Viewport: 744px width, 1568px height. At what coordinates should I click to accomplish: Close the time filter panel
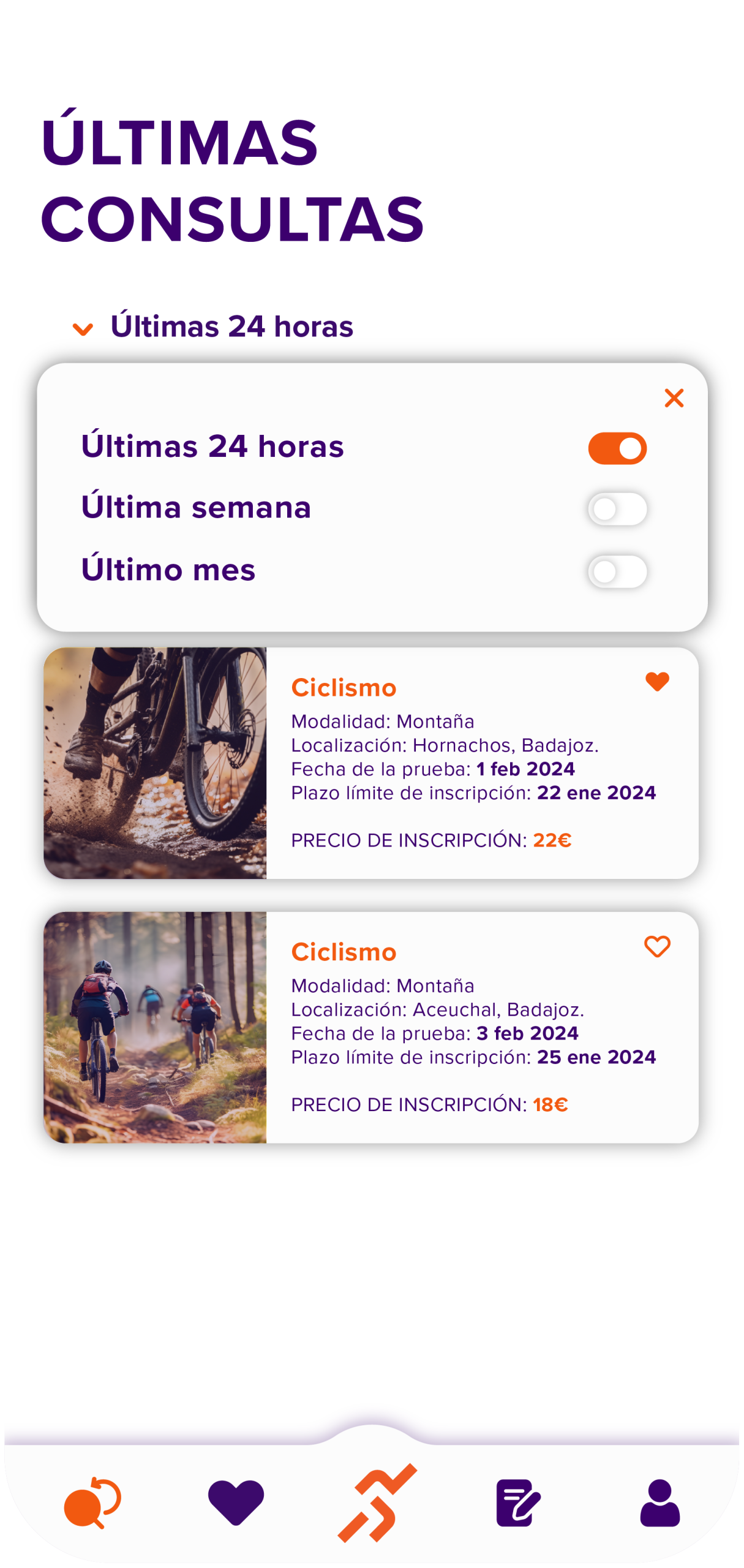pyautogui.click(x=674, y=398)
